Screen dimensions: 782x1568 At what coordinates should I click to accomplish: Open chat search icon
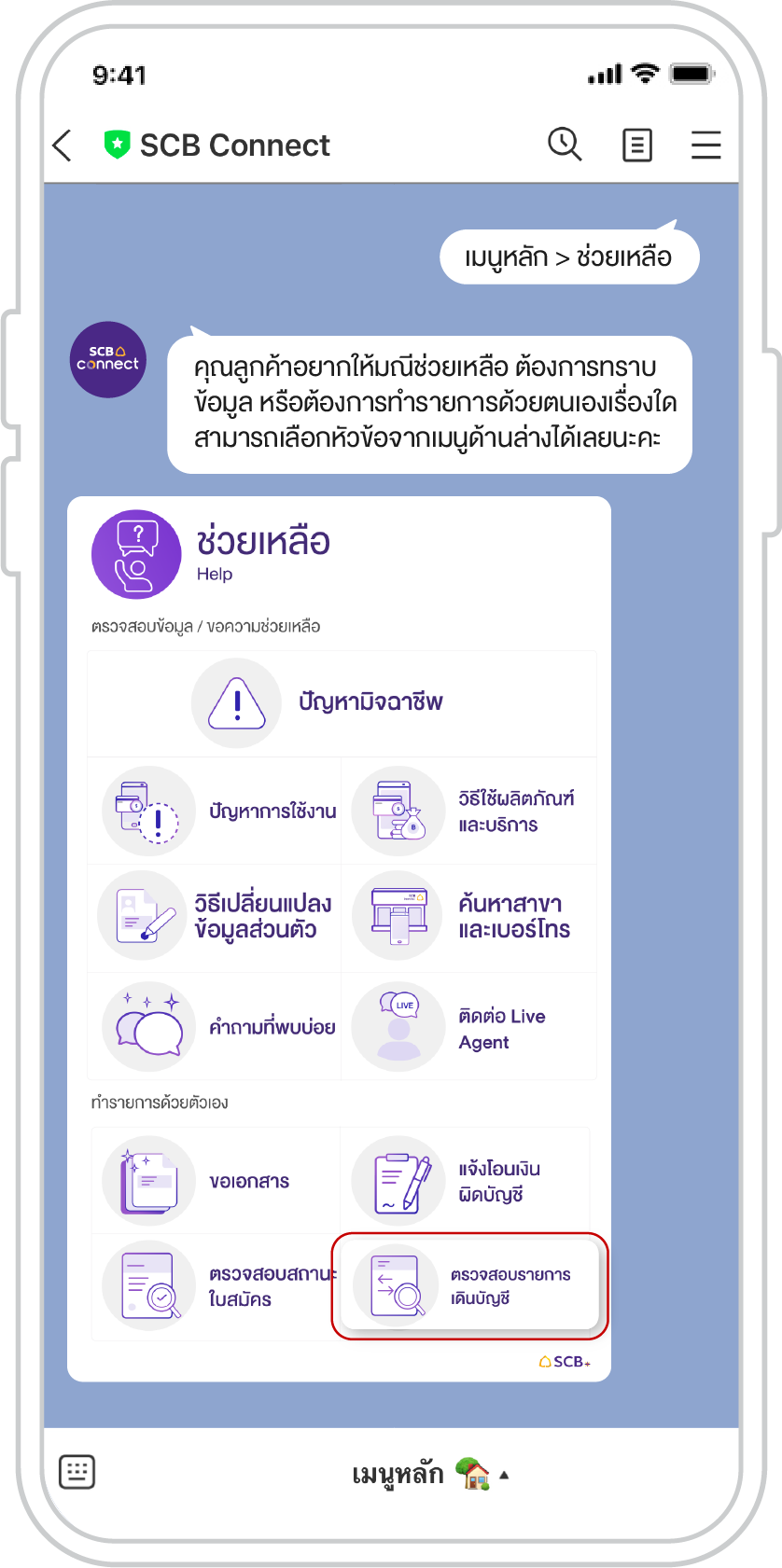click(x=565, y=145)
